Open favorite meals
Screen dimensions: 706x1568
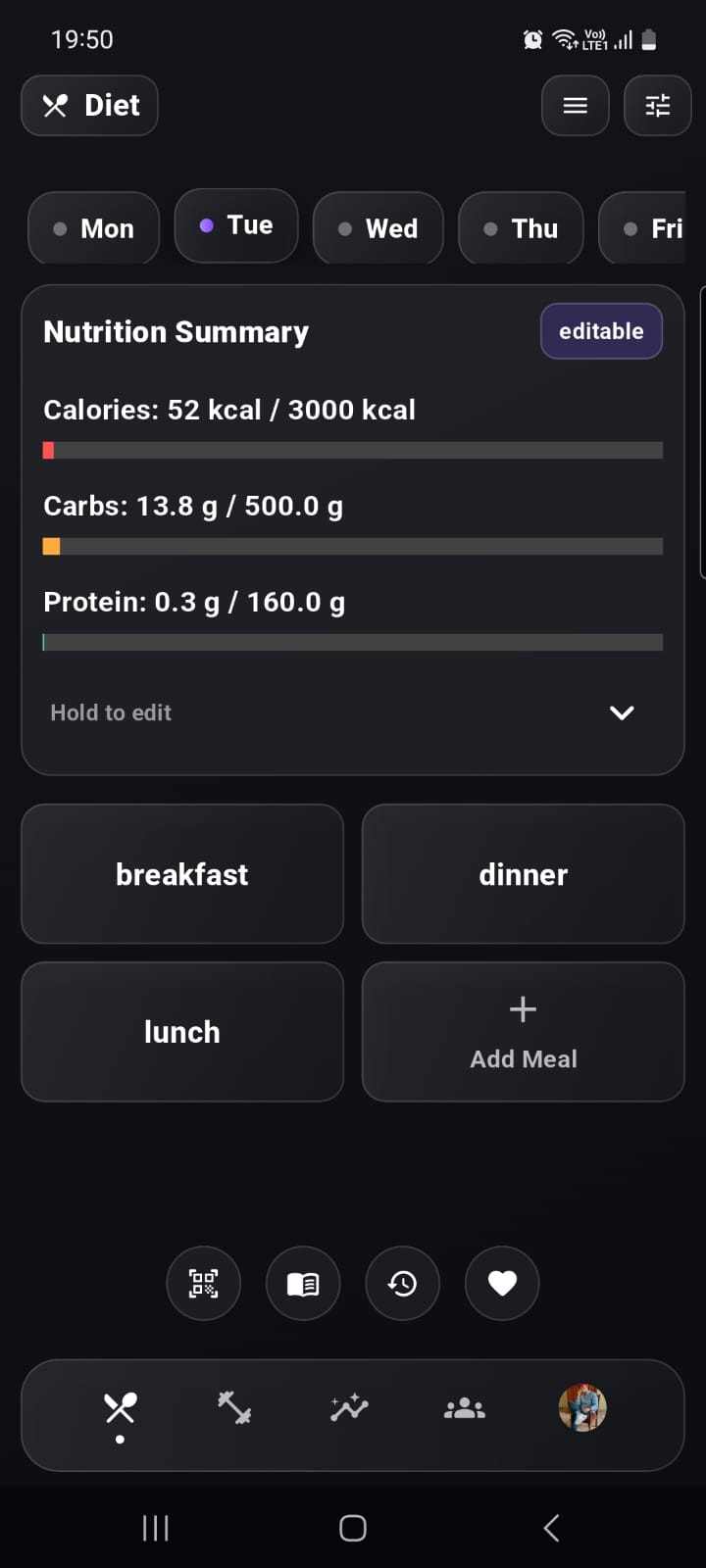pos(501,1283)
